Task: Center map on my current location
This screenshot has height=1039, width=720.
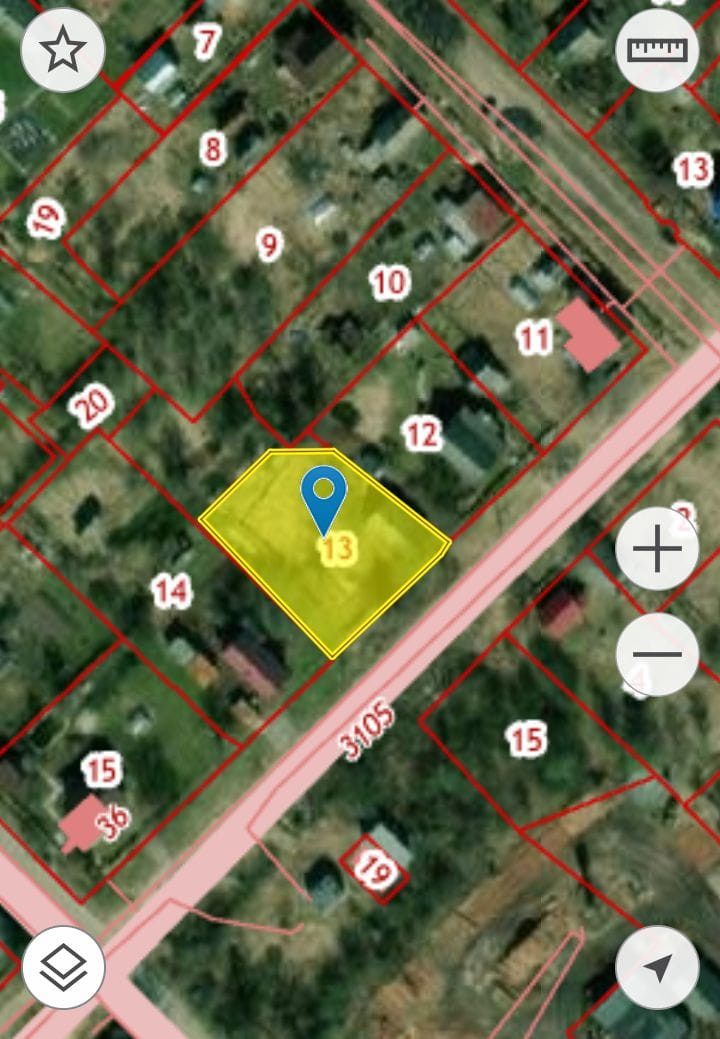Action: 657,967
